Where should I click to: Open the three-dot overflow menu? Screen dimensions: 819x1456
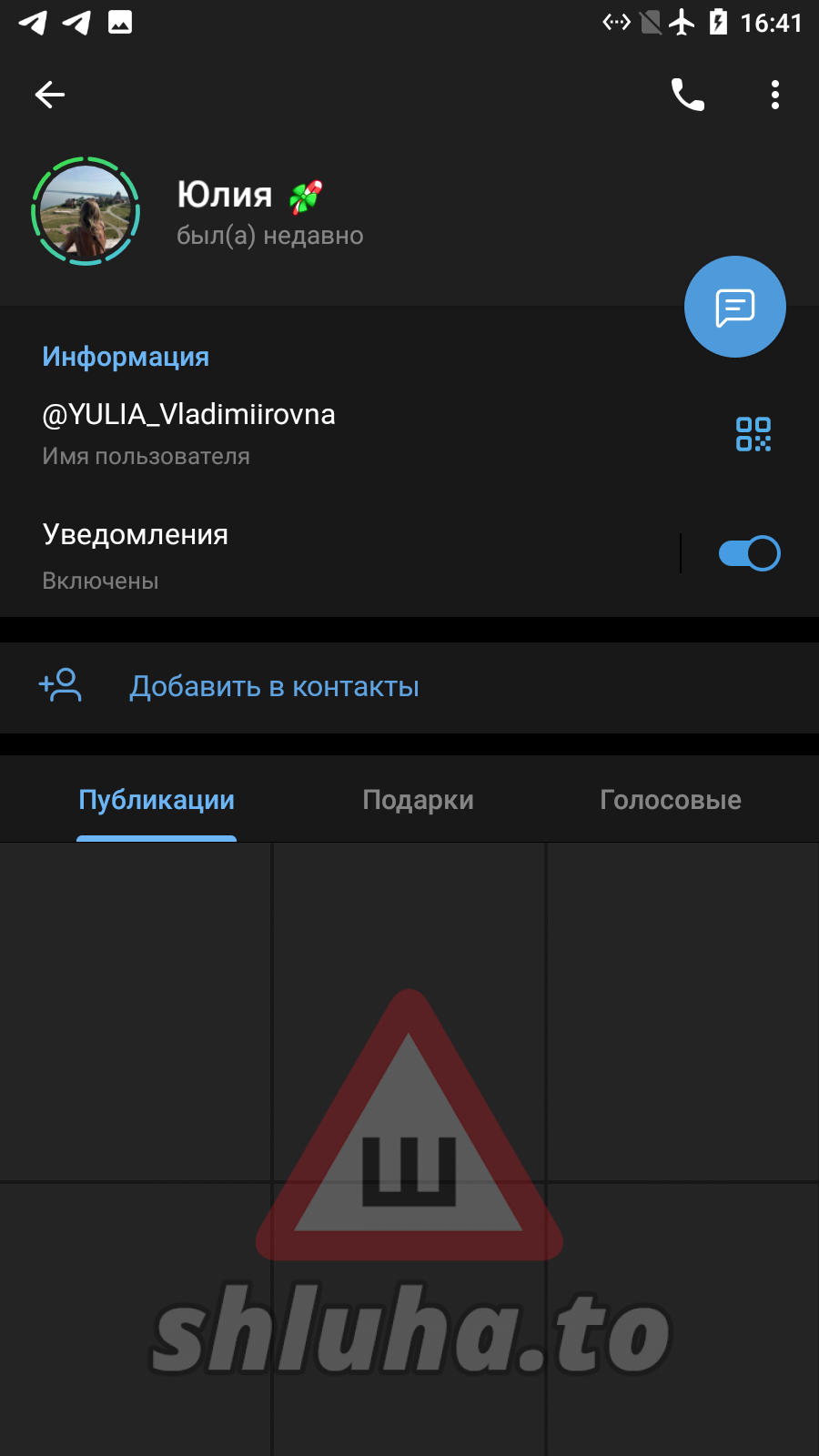(774, 95)
